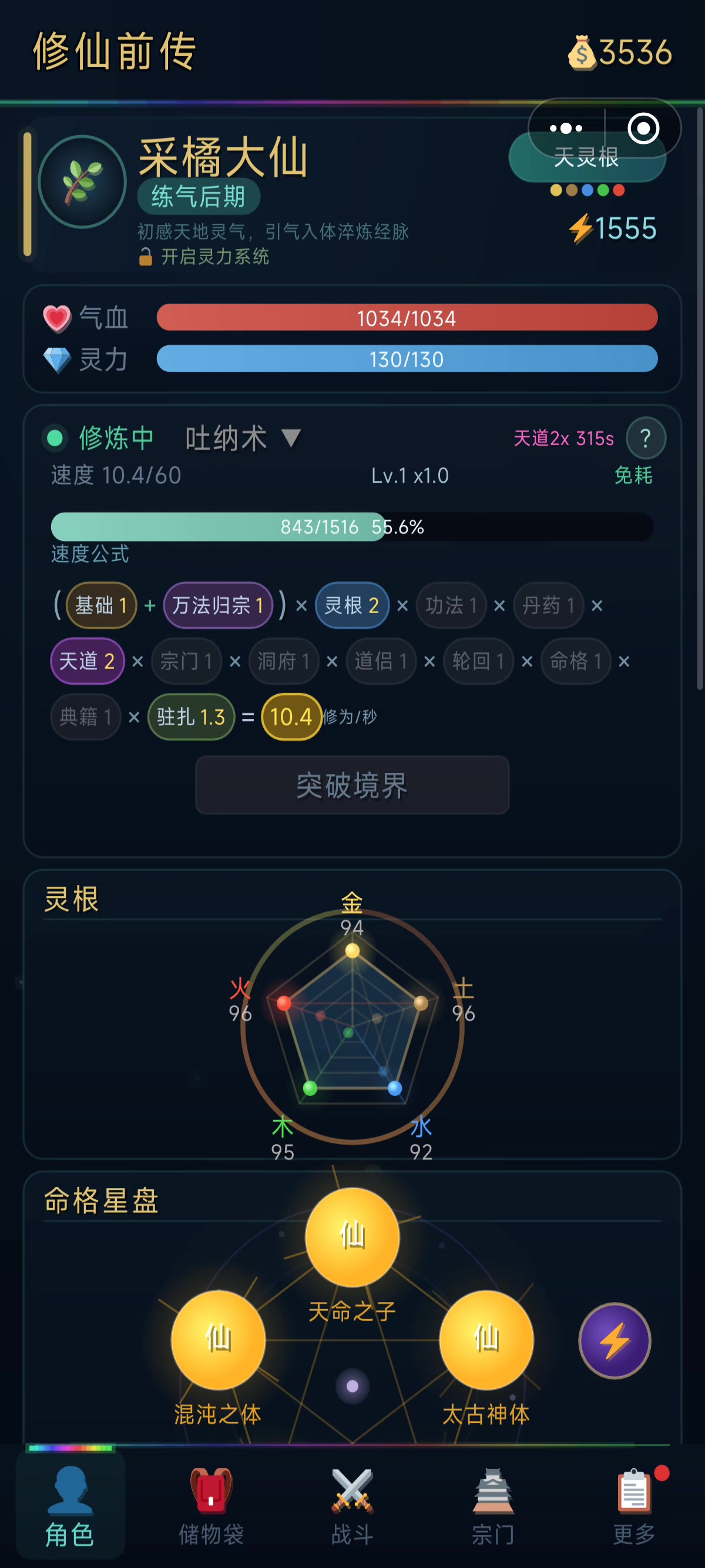Open the question mark help button
Viewport: 705px width, 1568px height.
[x=645, y=438]
